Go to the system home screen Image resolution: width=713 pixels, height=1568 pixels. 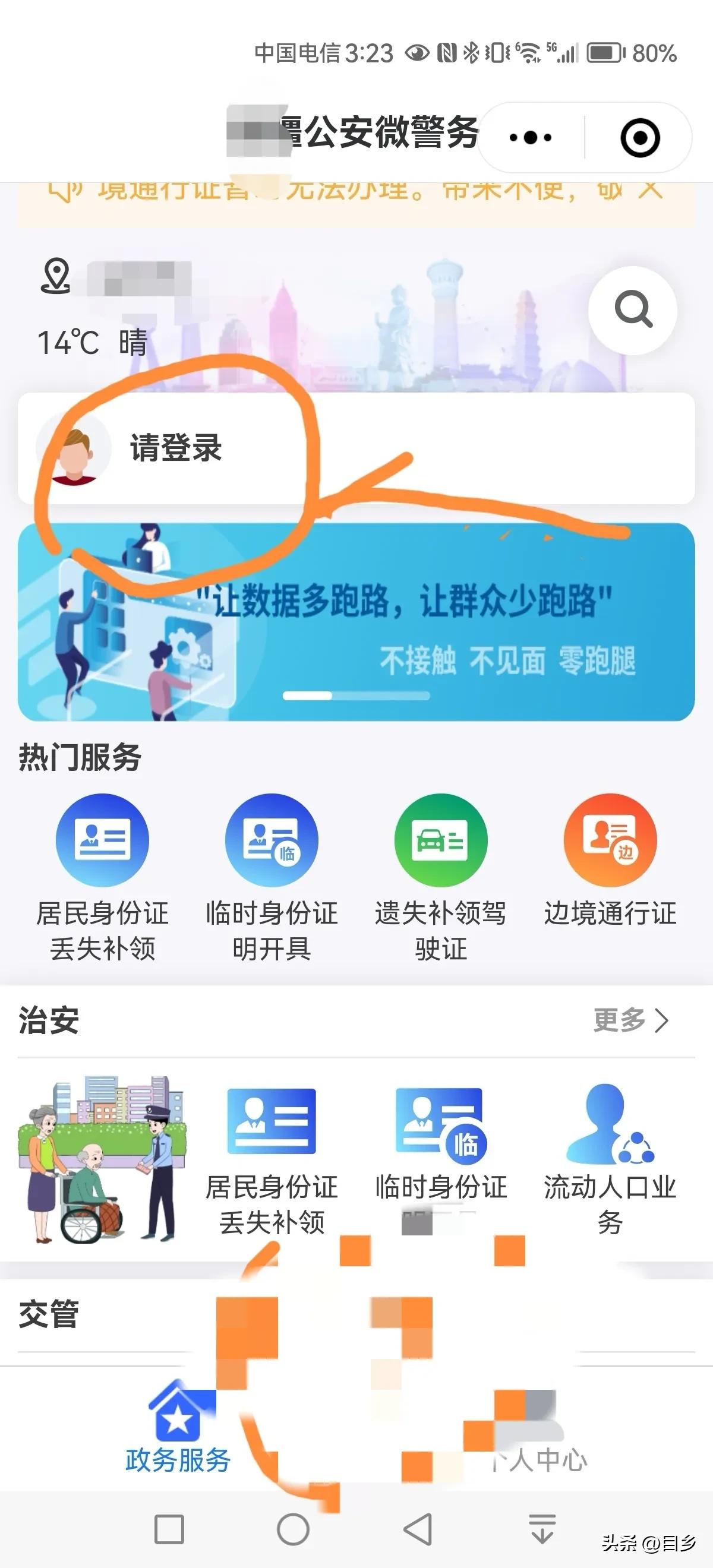point(293,1529)
